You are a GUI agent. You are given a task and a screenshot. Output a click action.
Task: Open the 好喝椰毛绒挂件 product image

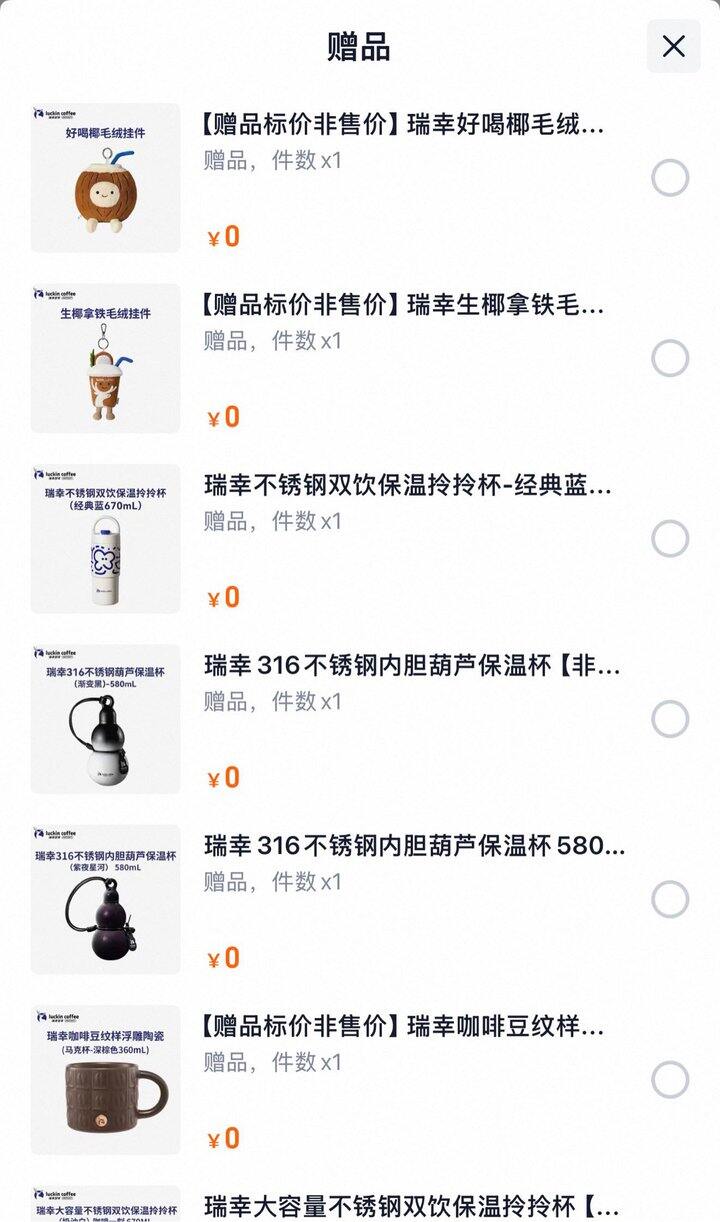point(106,178)
